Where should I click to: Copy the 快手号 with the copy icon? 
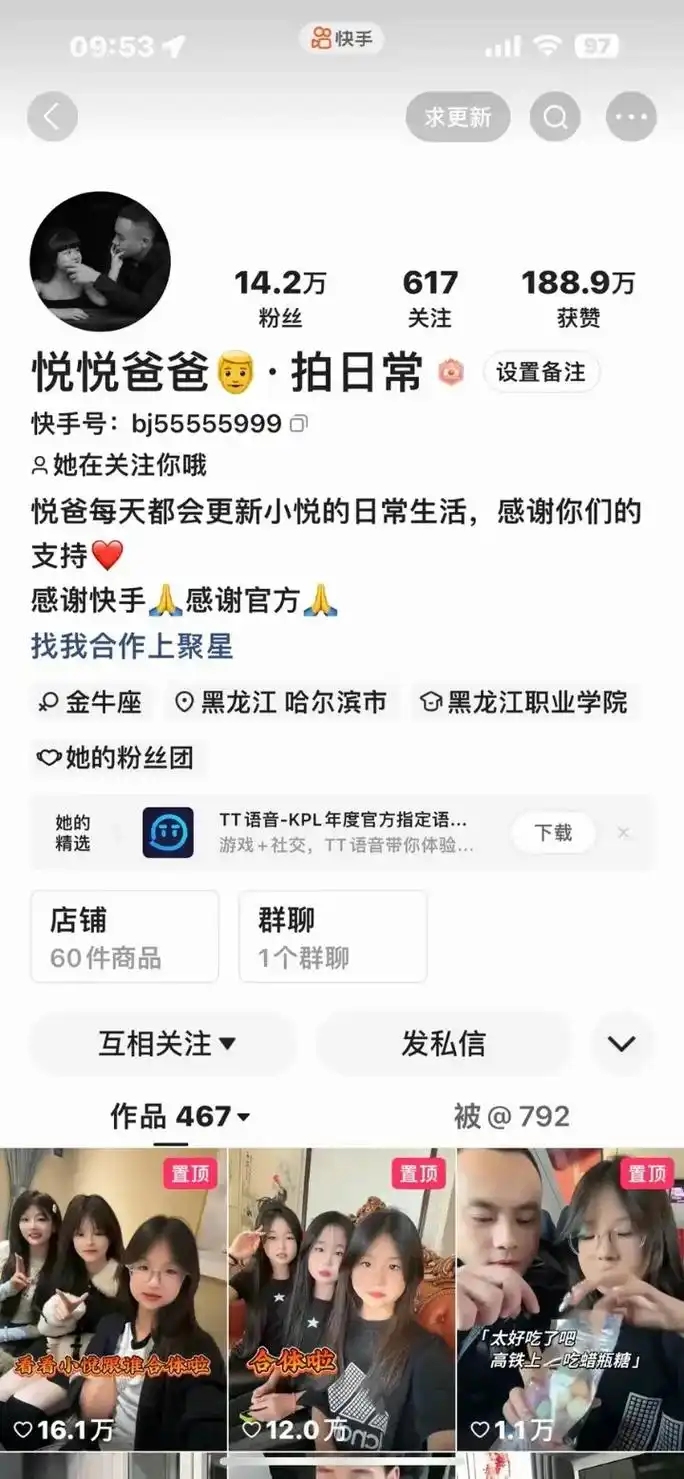(x=298, y=424)
